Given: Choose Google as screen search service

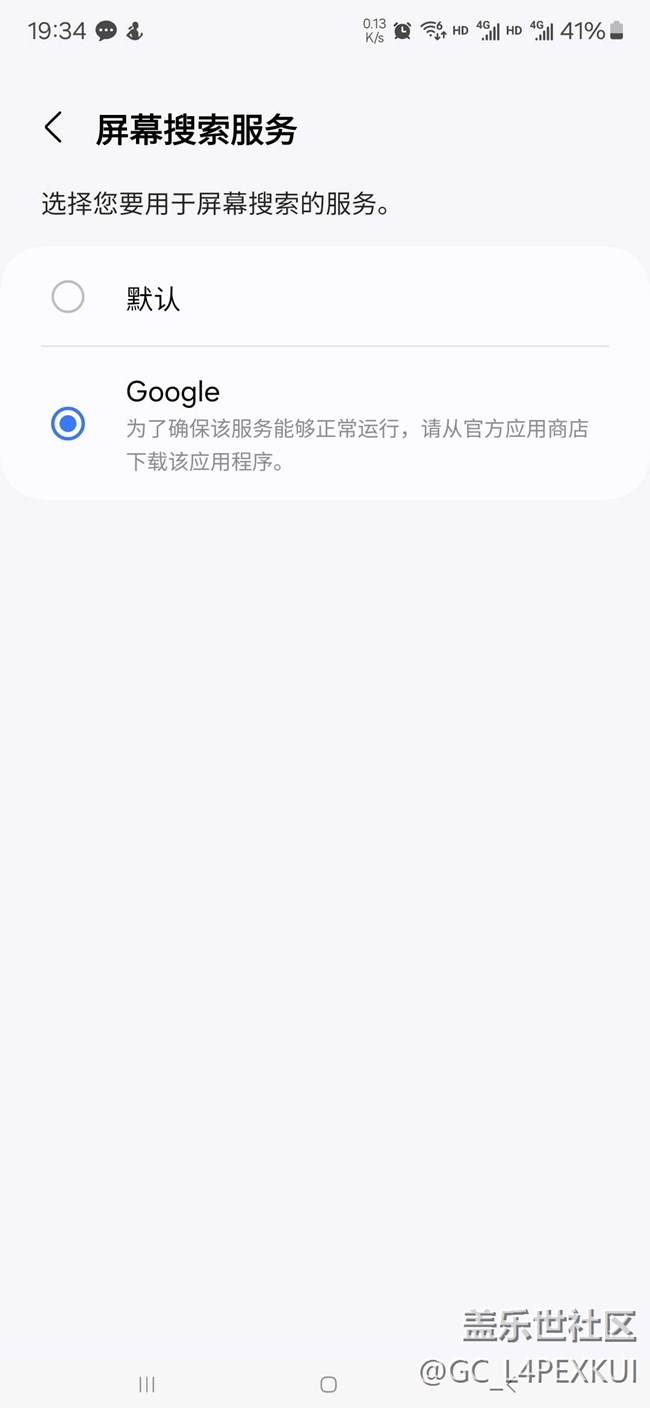Looking at the screenshot, I should click(68, 424).
